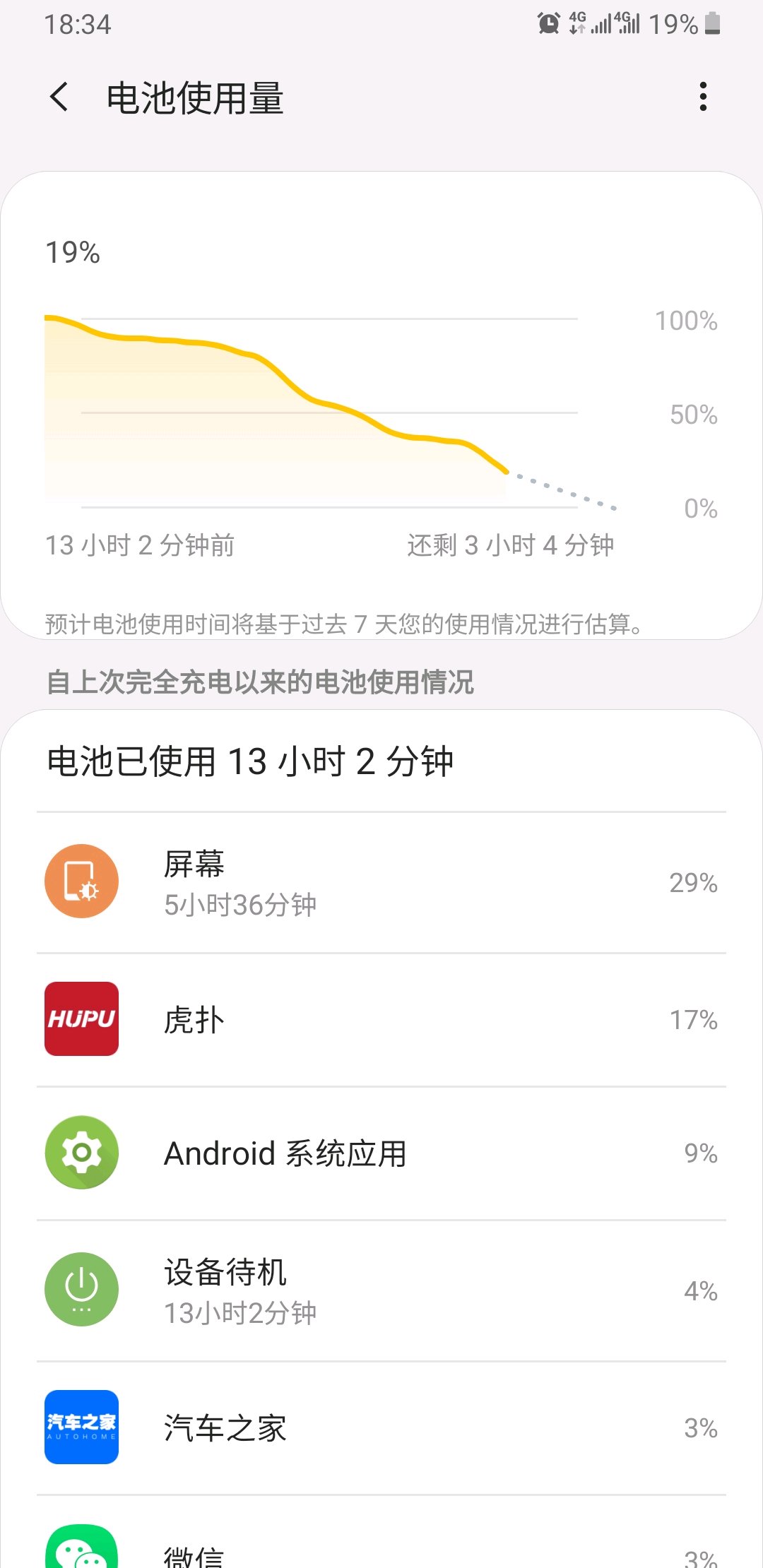Open the three-dot overflow menu

click(x=702, y=97)
